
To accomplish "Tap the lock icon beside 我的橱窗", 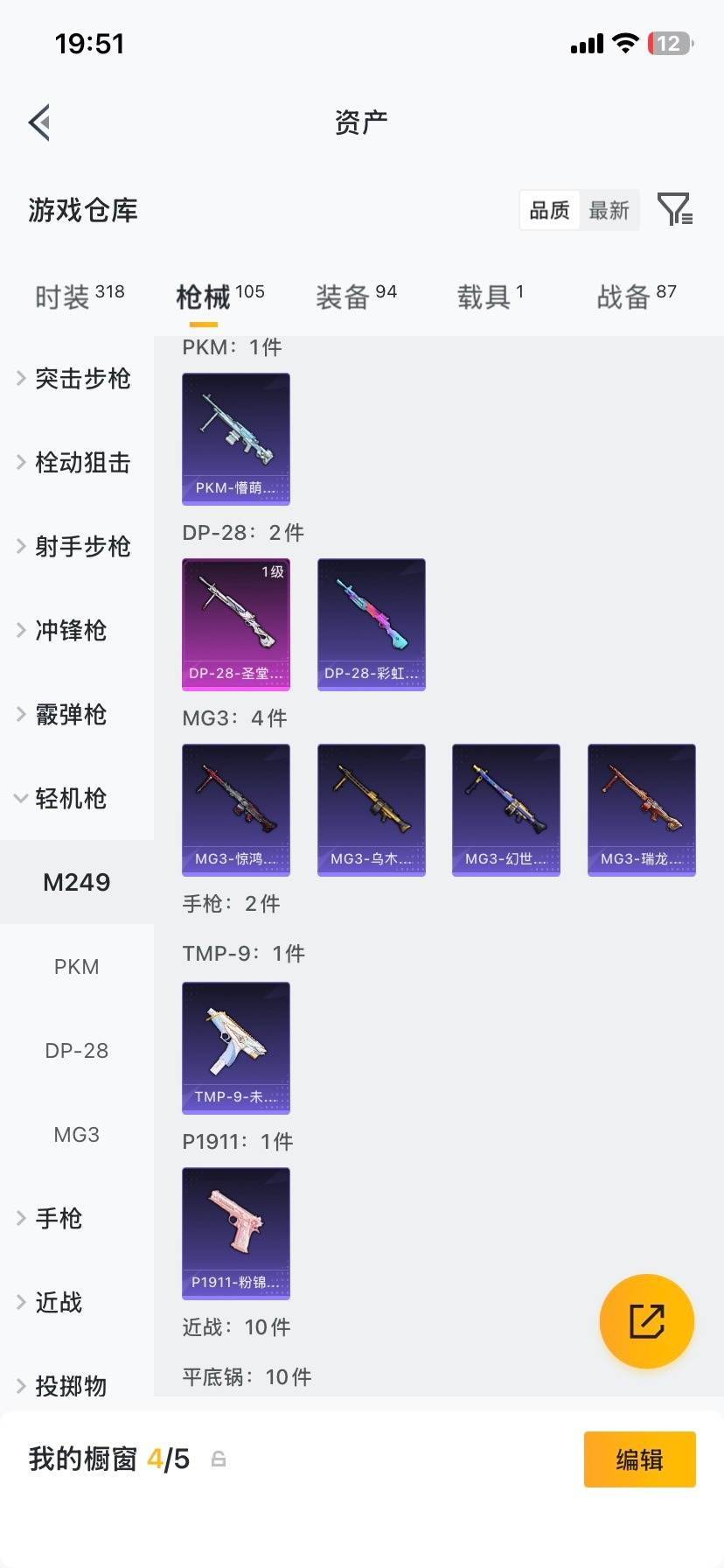I will [x=218, y=1459].
